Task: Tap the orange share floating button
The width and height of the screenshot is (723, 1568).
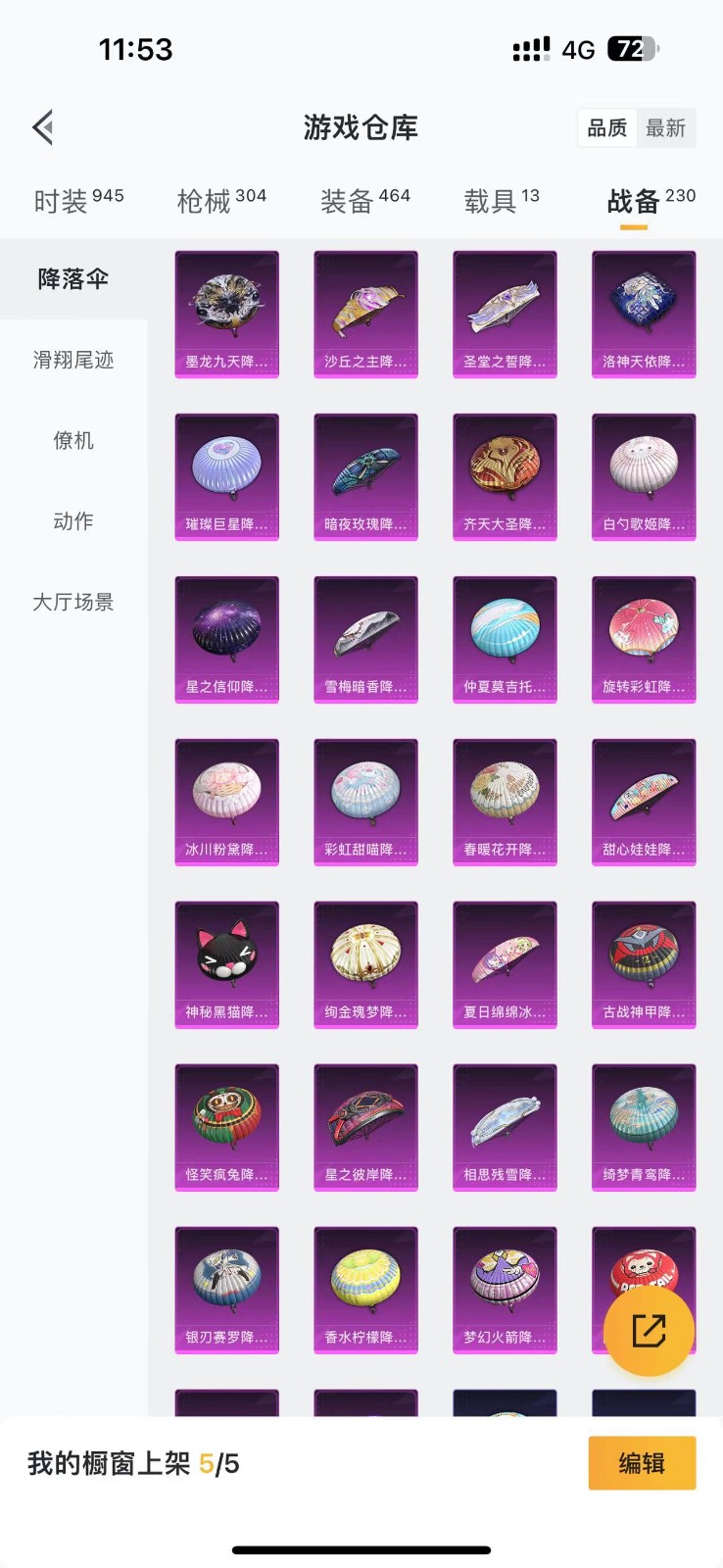Action: coord(649,1330)
